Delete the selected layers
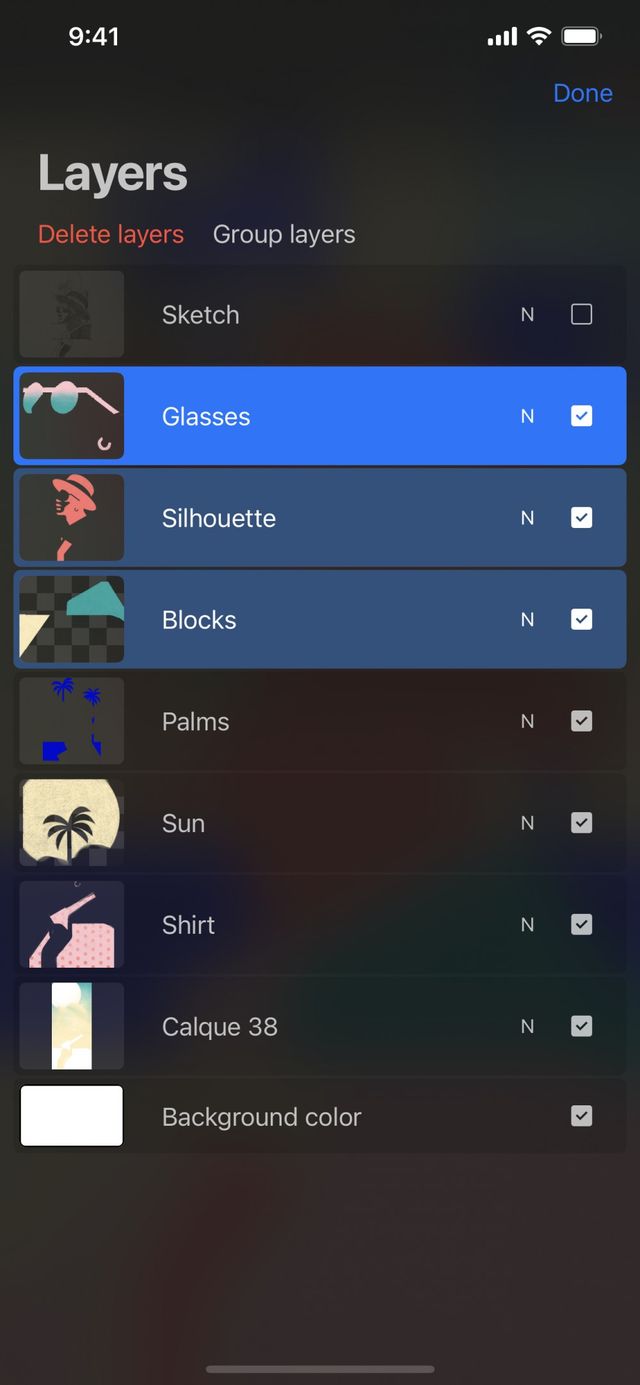Image resolution: width=640 pixels, height=1385 pixels. coord(111,235)
